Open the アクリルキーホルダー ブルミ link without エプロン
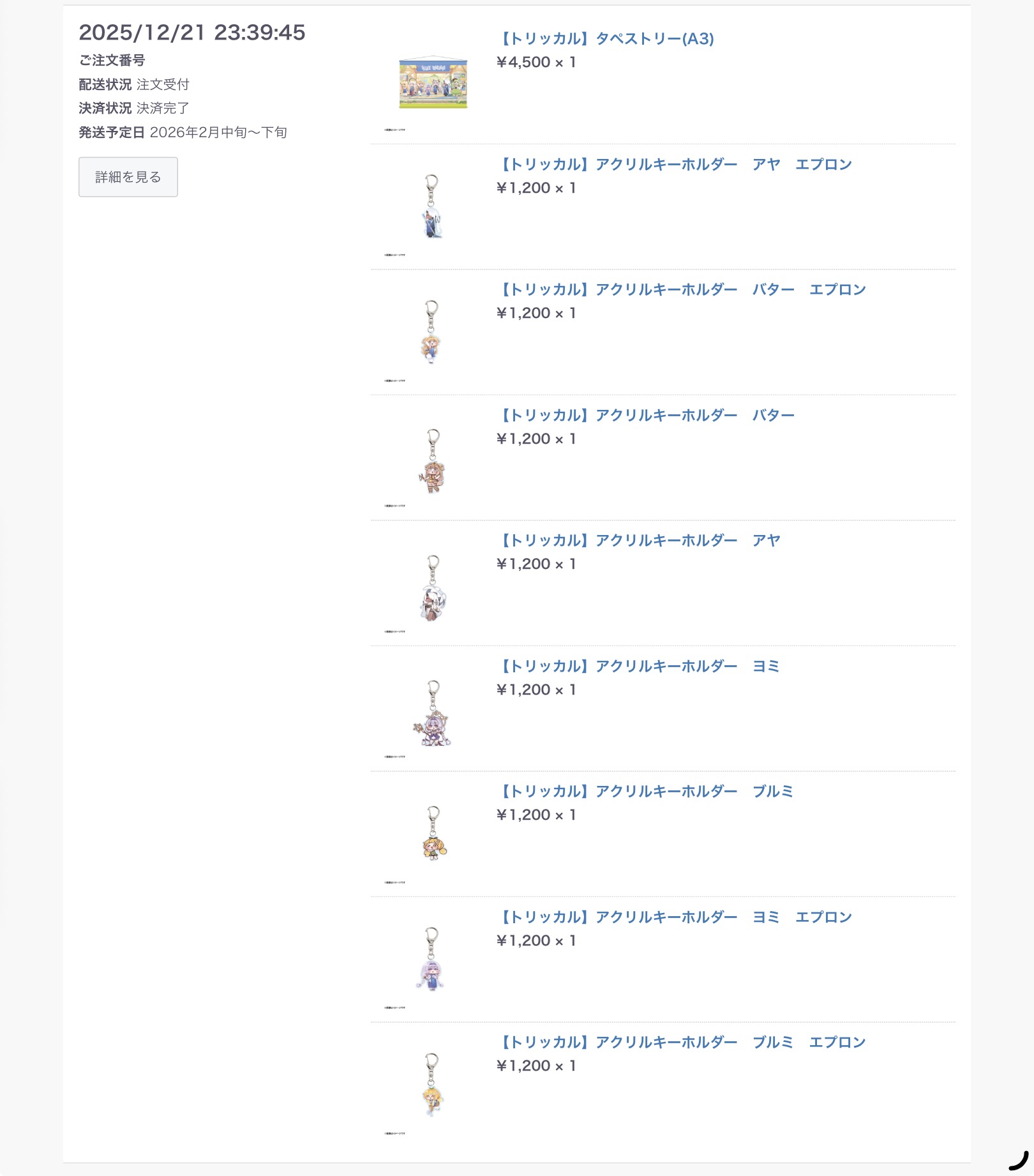This screenshot has width=1034, height=1176. click(645, 792)
